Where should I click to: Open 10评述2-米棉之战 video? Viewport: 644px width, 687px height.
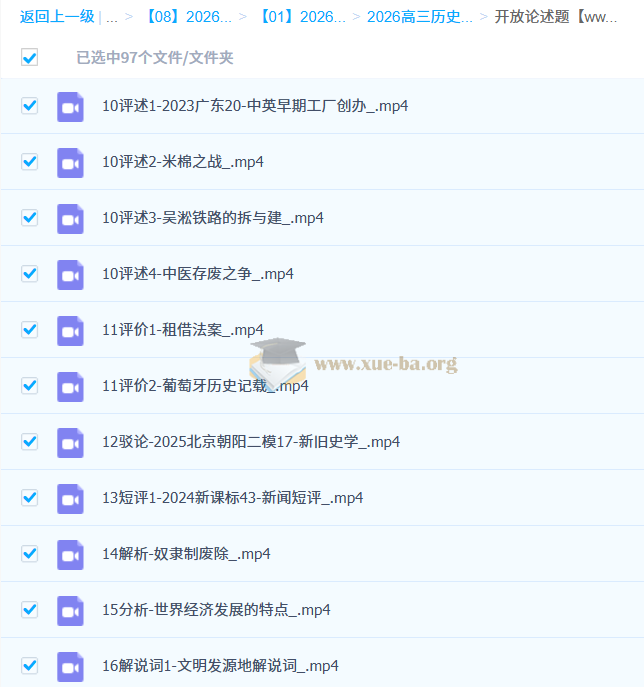tap(182, 162)
